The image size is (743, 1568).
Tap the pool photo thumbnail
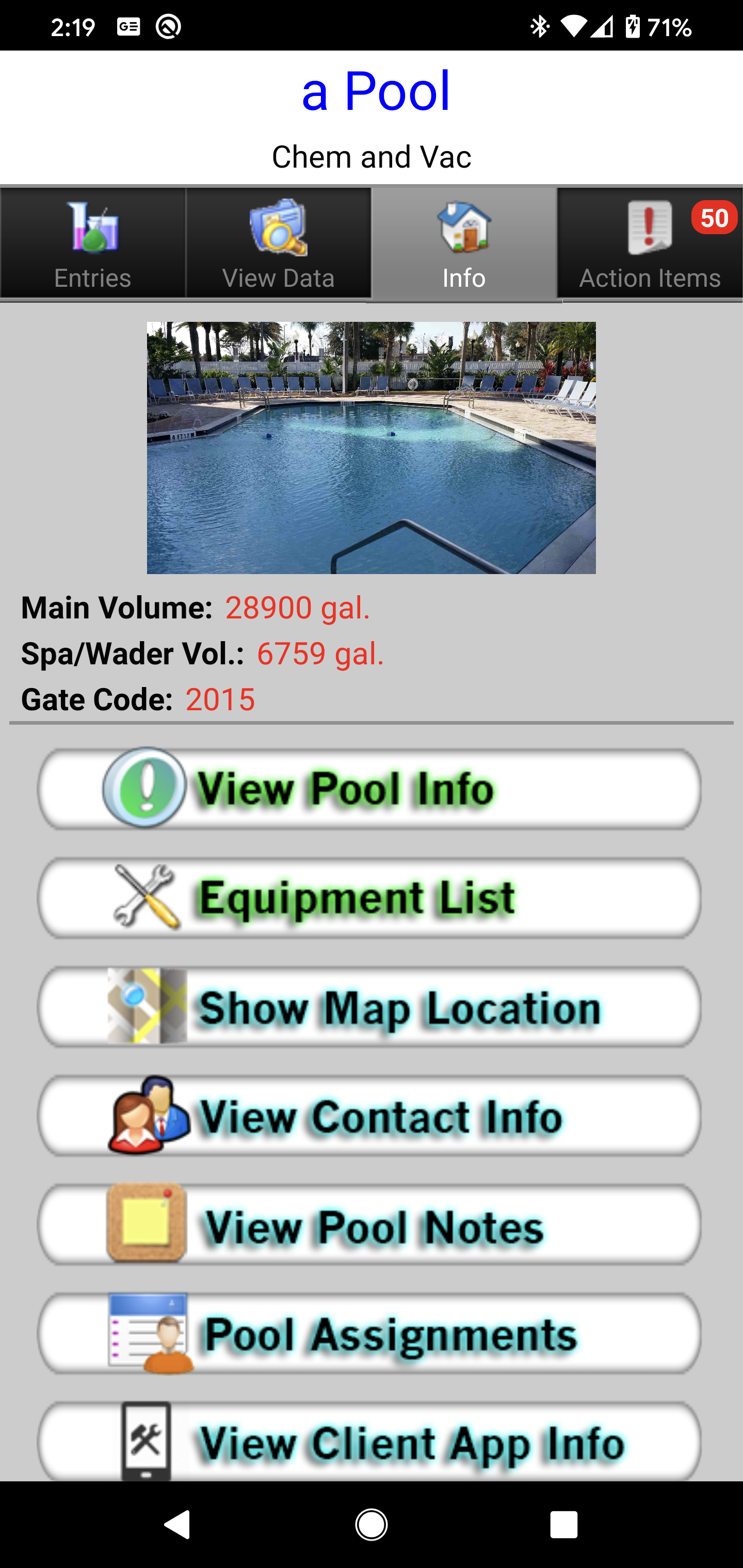point(371,447)
